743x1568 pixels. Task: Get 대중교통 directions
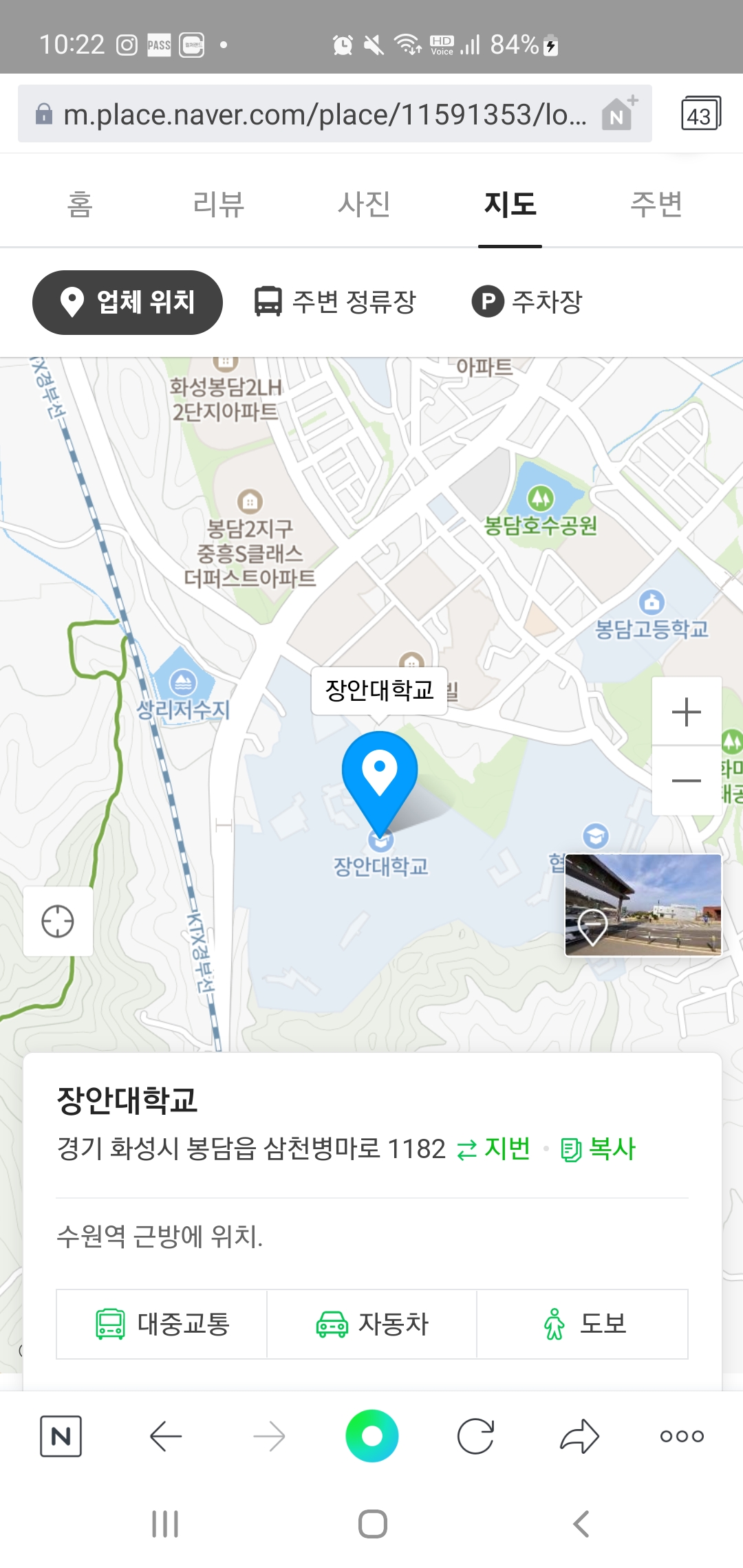(162, 1324)
